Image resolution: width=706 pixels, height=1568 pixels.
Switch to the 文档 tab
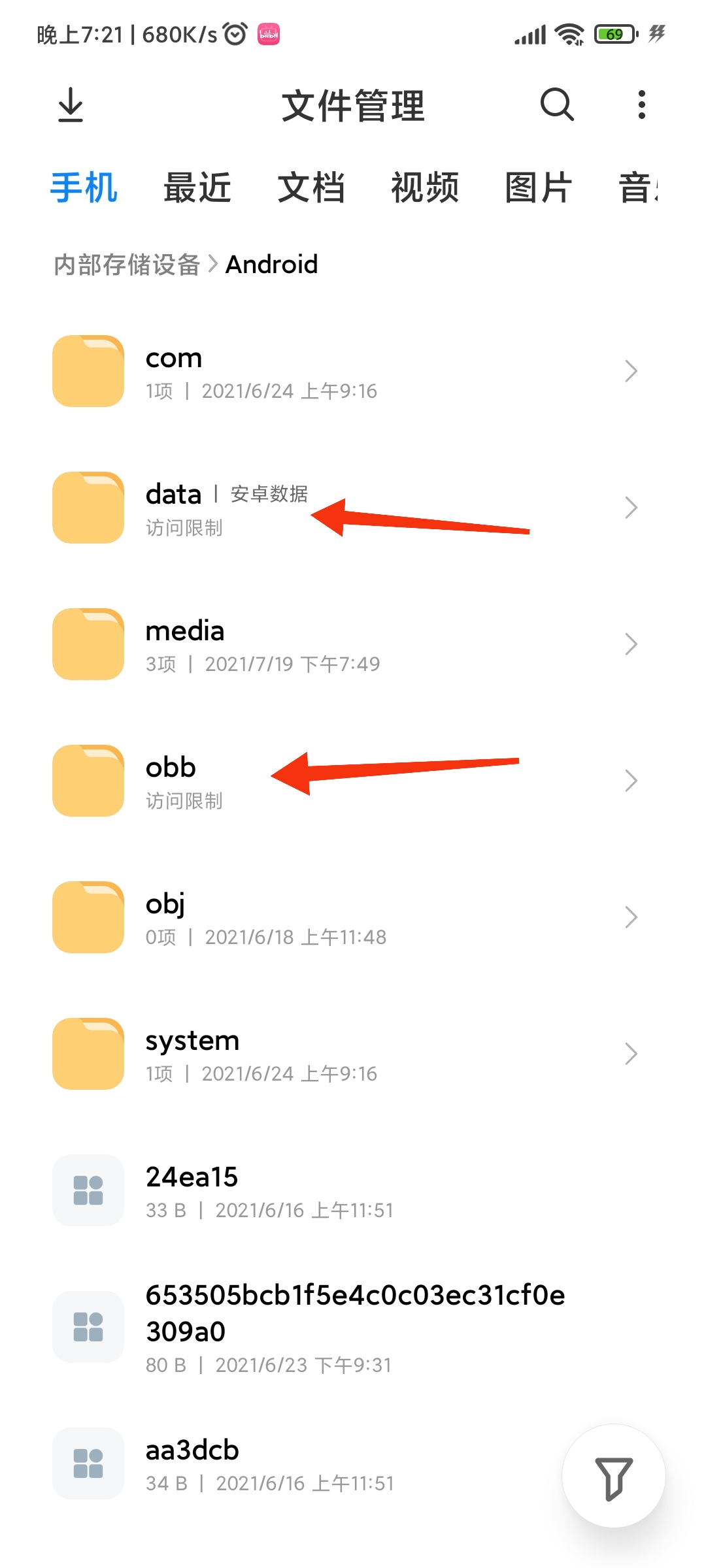(311, 188)
